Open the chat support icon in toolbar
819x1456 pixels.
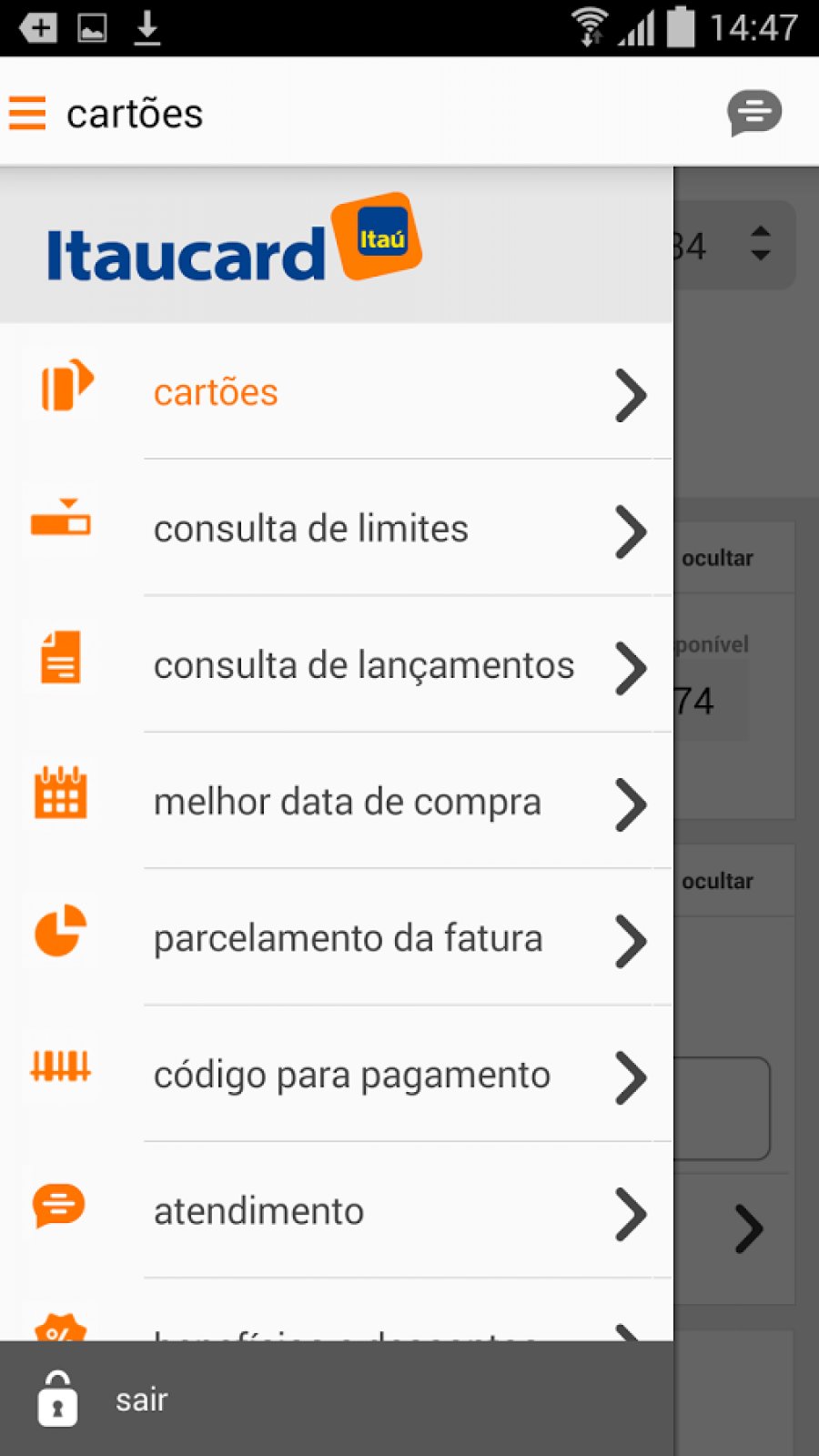point(753,114)
